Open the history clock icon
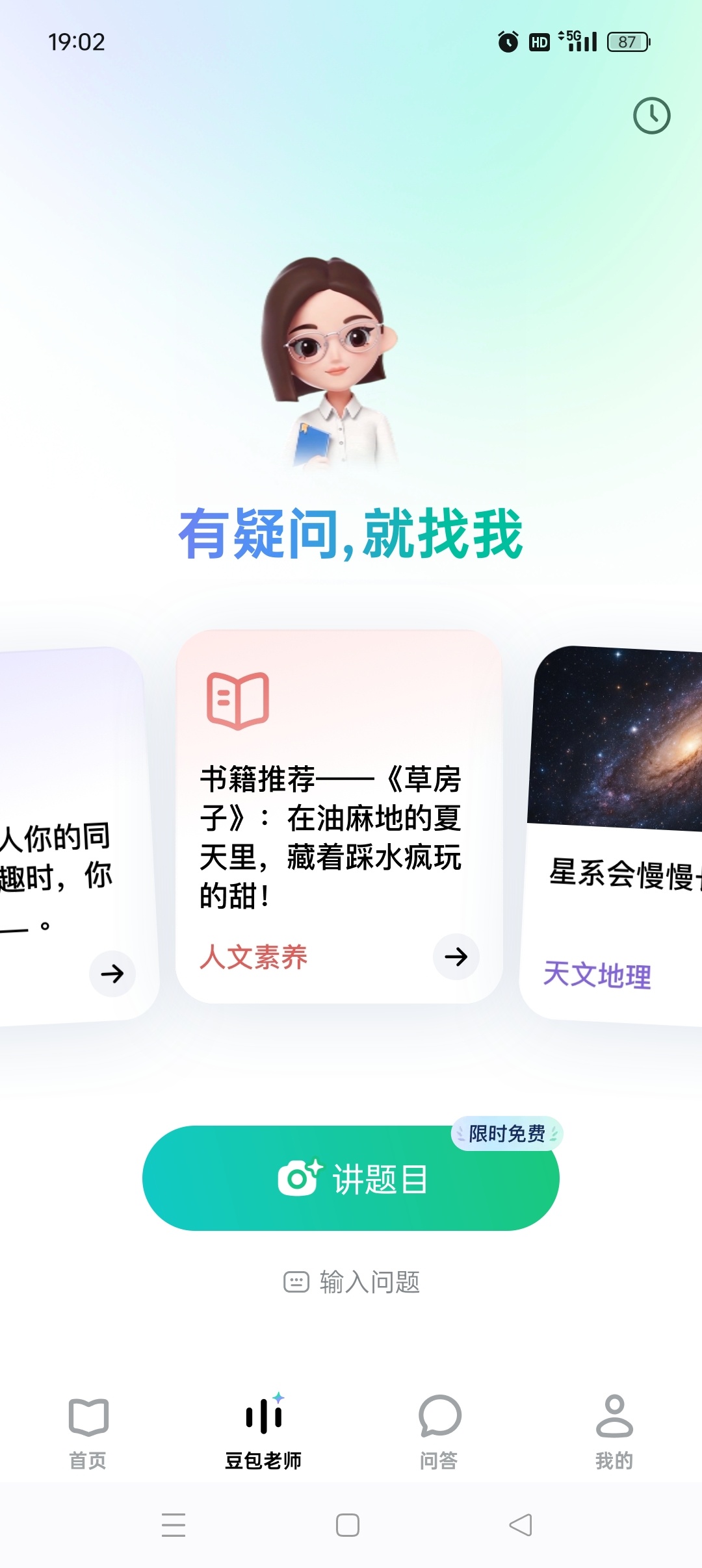Viewport: 702px width, 1568px height. click(x=651, y=116)
